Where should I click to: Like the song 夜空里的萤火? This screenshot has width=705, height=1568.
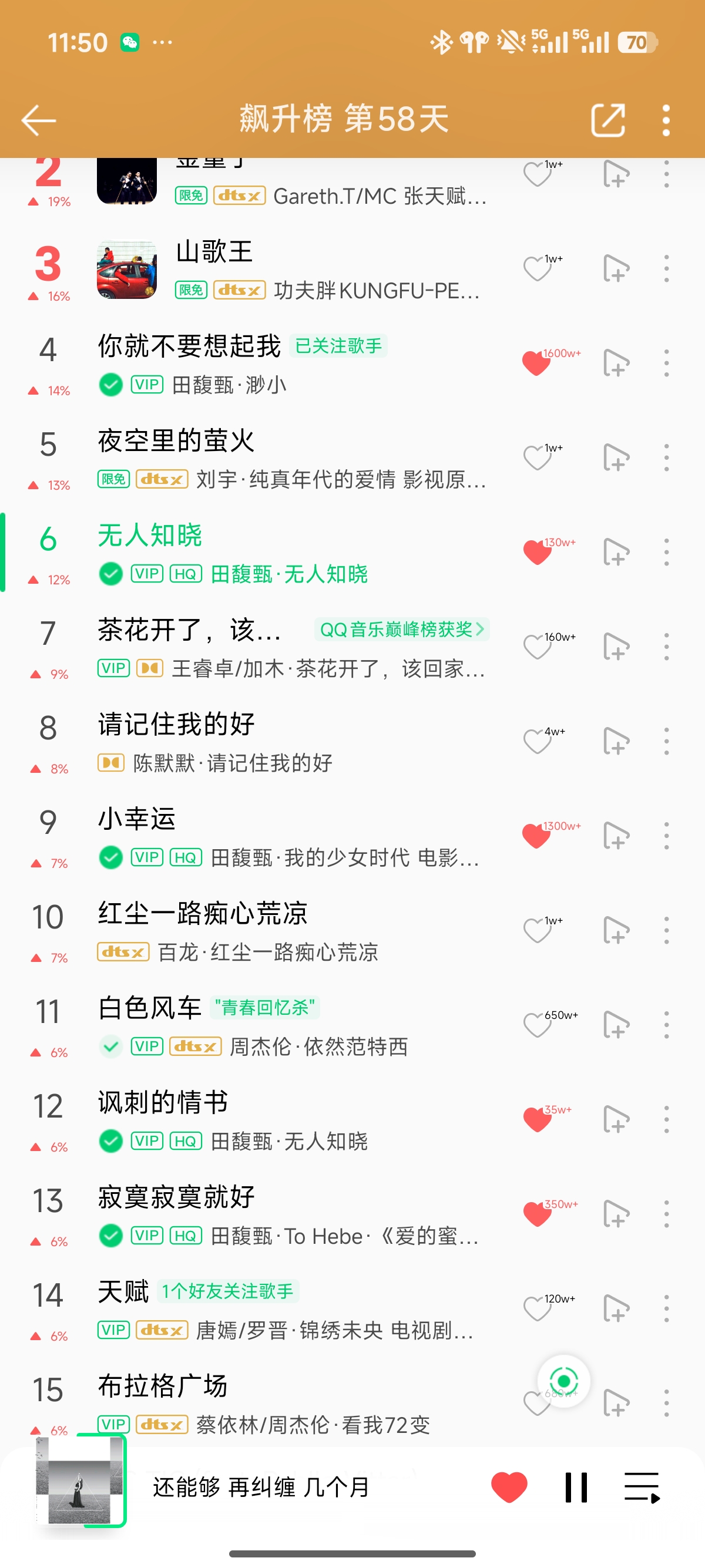pyautogui.click(x=537, y=457)
